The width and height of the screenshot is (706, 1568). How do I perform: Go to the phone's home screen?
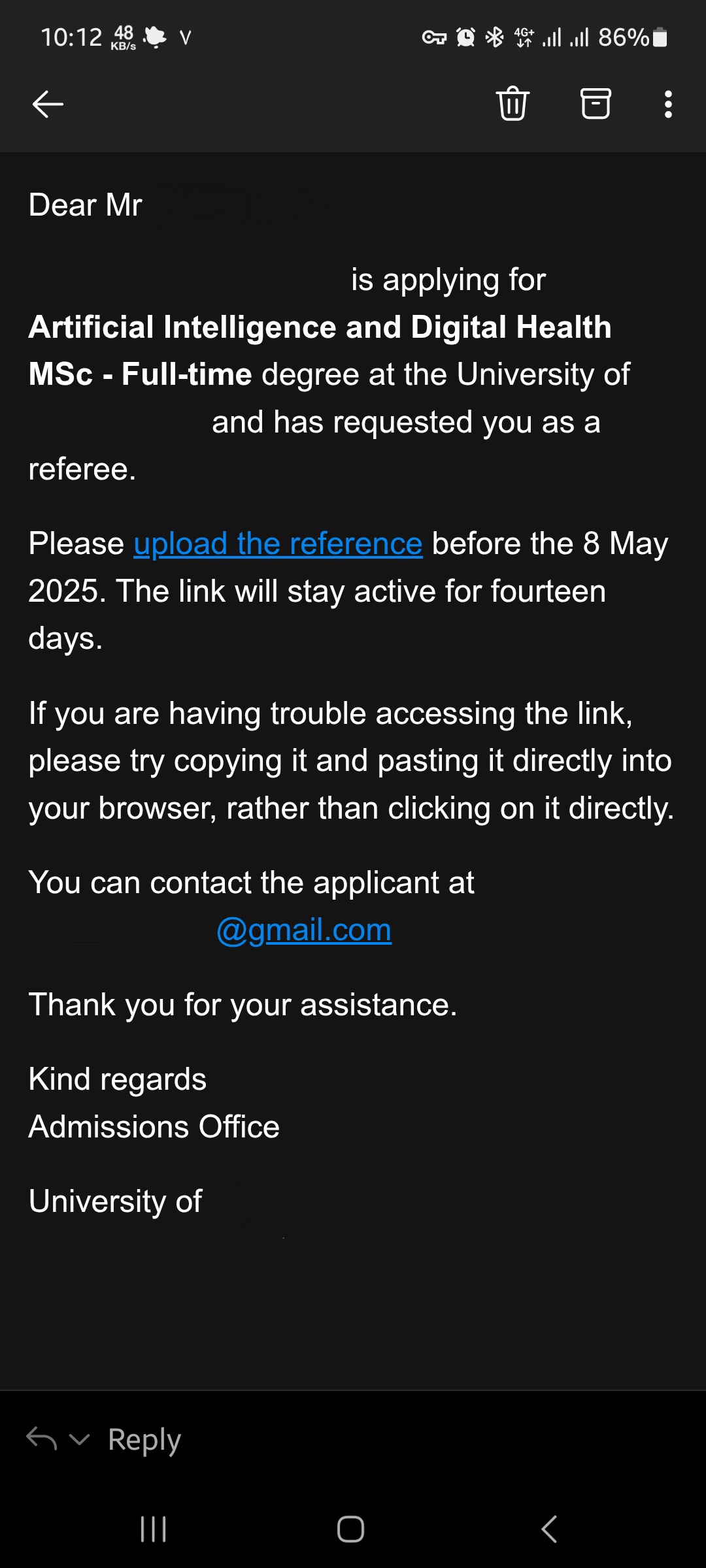[x=350, y=1529]
